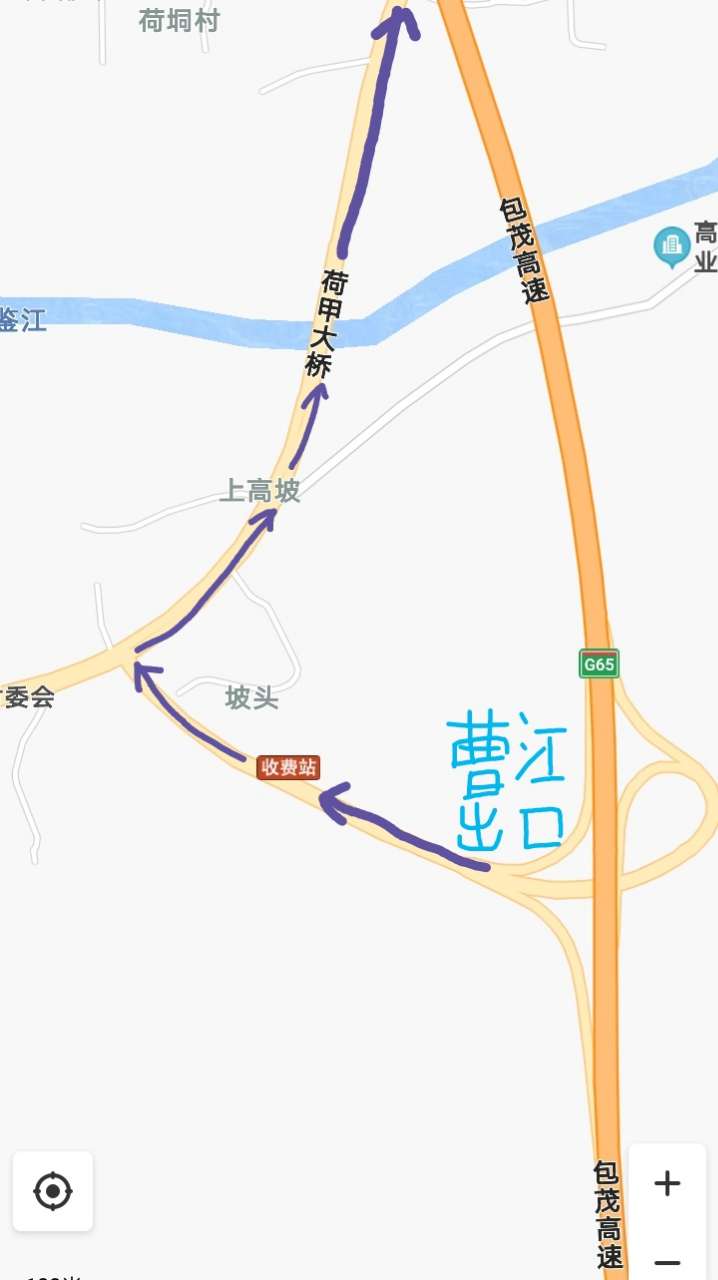718x1280 pixels.
Task: Center the map on my location
Action: pyautogui.click(x=53, y=1191)
